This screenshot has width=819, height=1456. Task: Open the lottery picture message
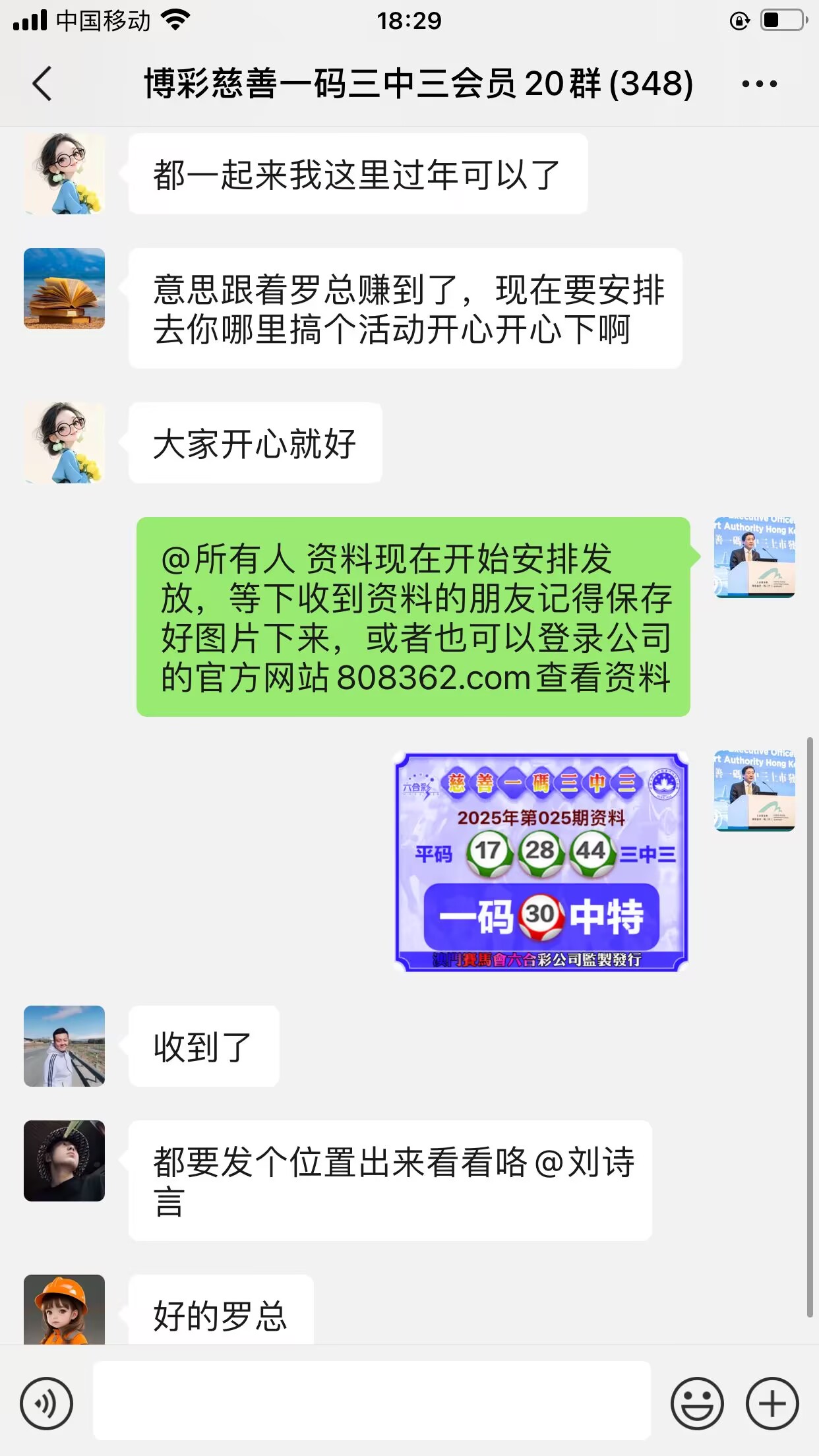tap(541, 862)
